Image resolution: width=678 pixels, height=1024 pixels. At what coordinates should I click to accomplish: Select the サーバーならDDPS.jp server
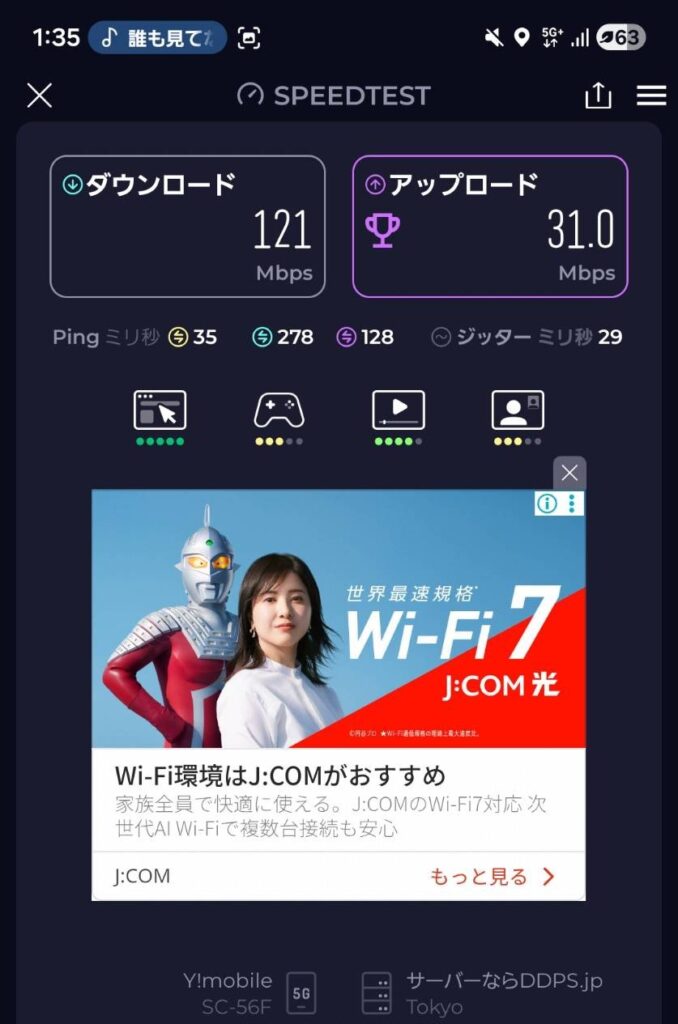tap(504, 981)
